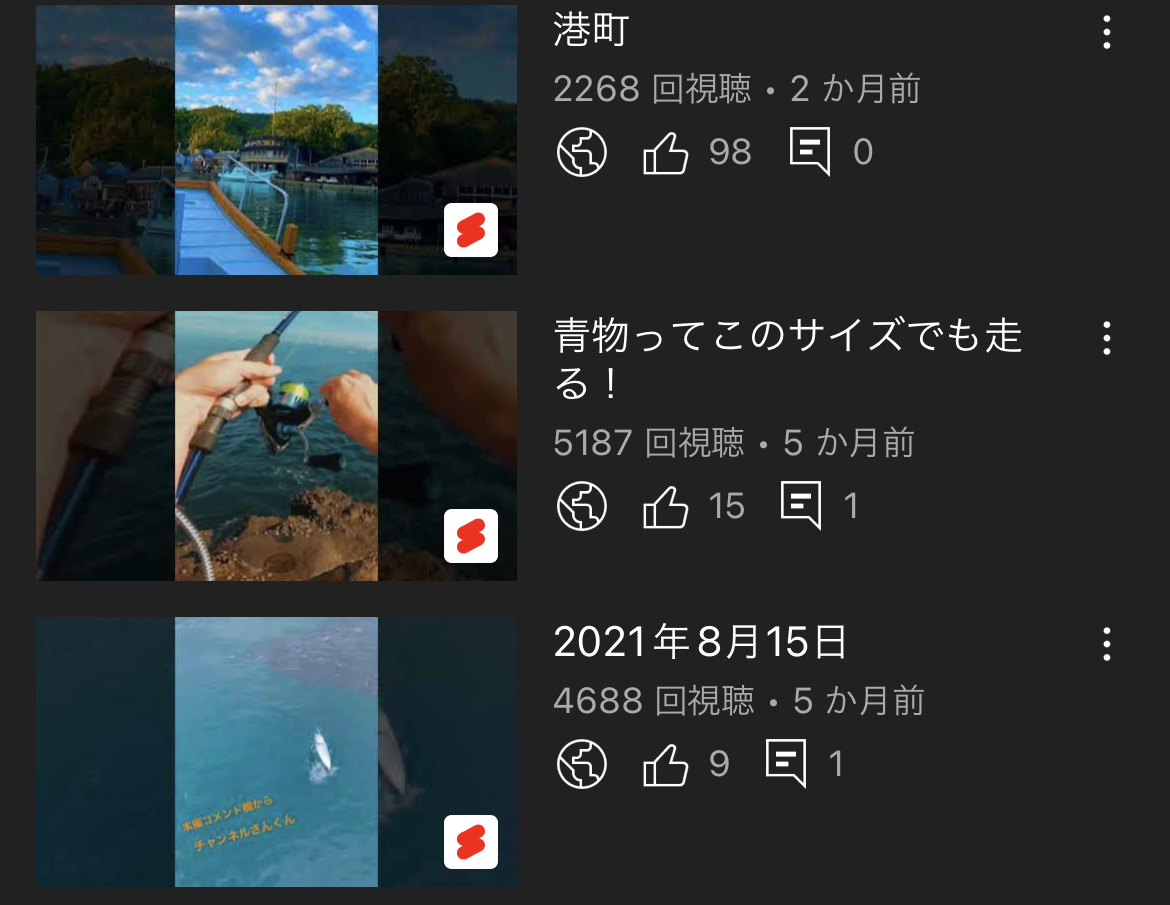
Task: Tap the three-dot menu for 2021年8月15日
Action: tap(1106, 645)
